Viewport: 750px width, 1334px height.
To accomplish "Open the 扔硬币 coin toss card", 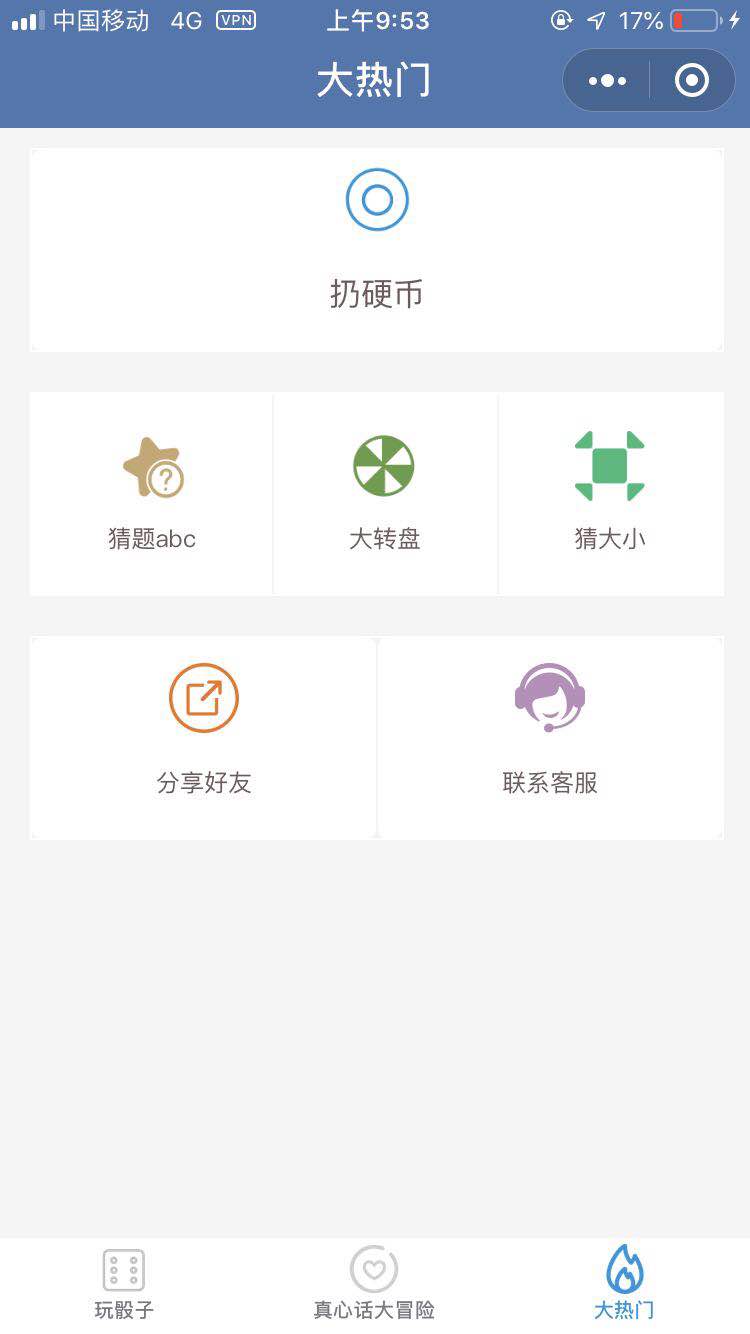I will (x=377, y=250).
